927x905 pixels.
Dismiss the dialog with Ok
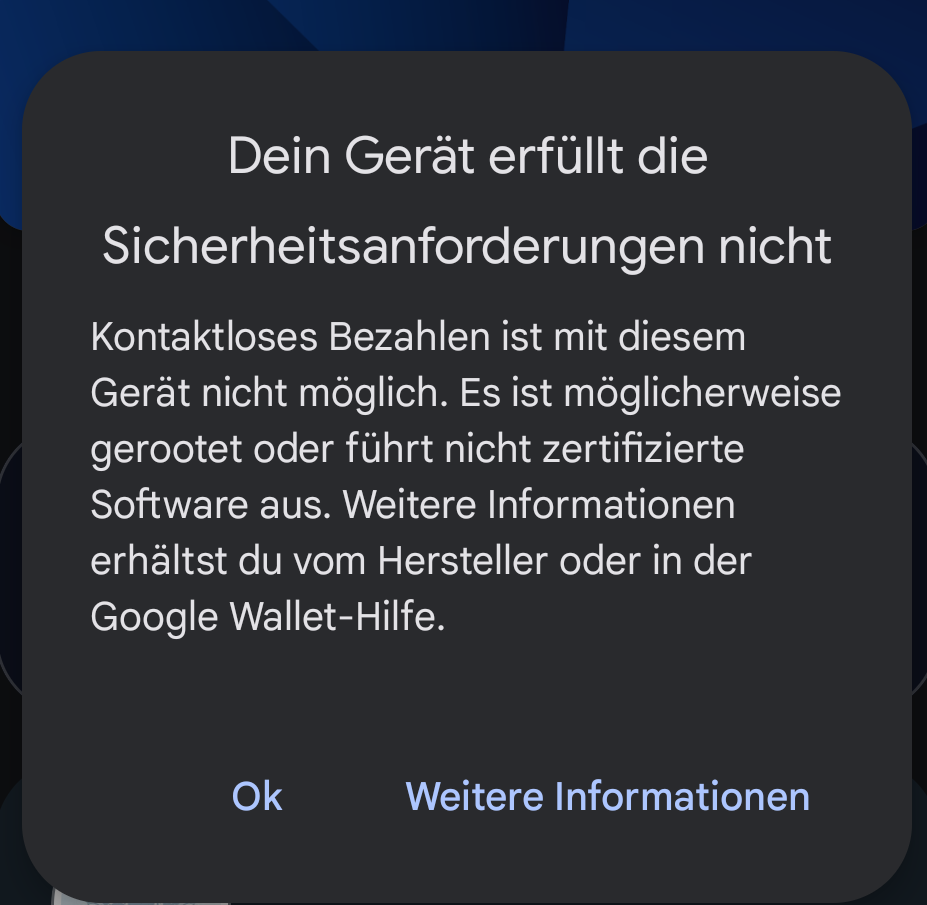[x=257, y=796]
